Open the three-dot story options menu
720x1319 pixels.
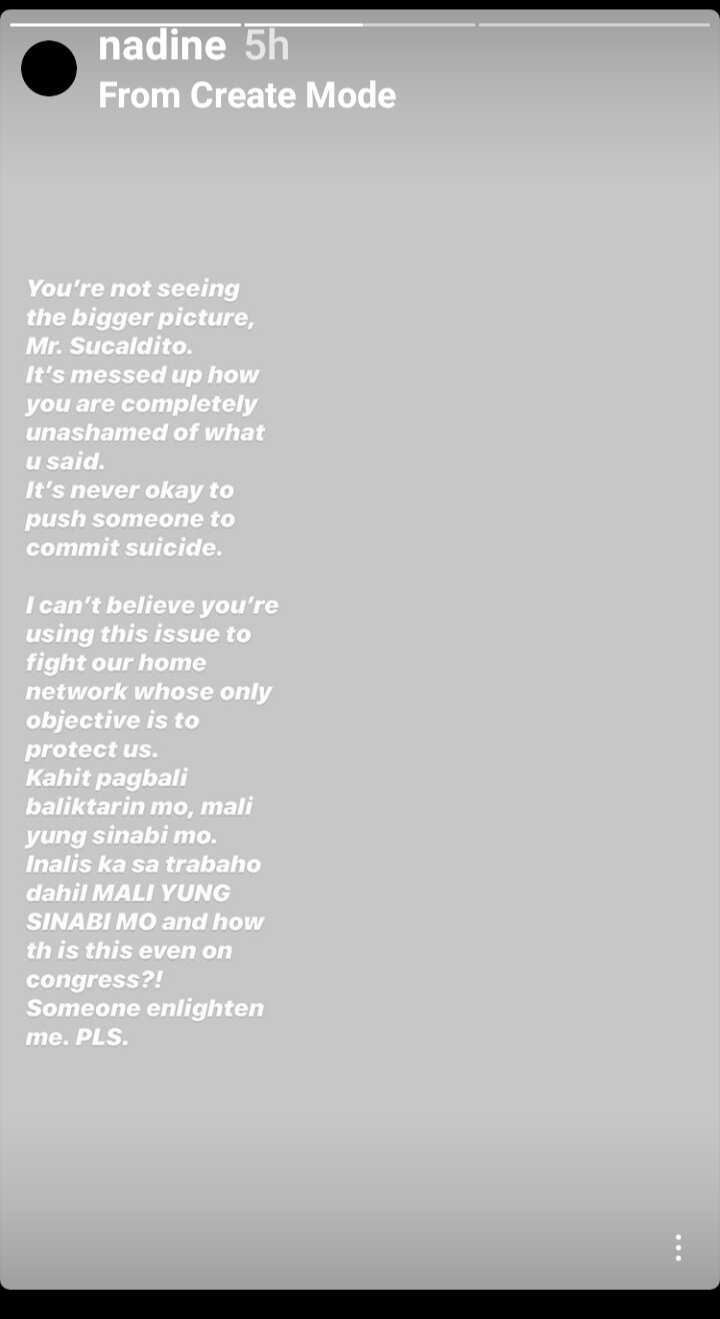click(x=678, y=1247)
